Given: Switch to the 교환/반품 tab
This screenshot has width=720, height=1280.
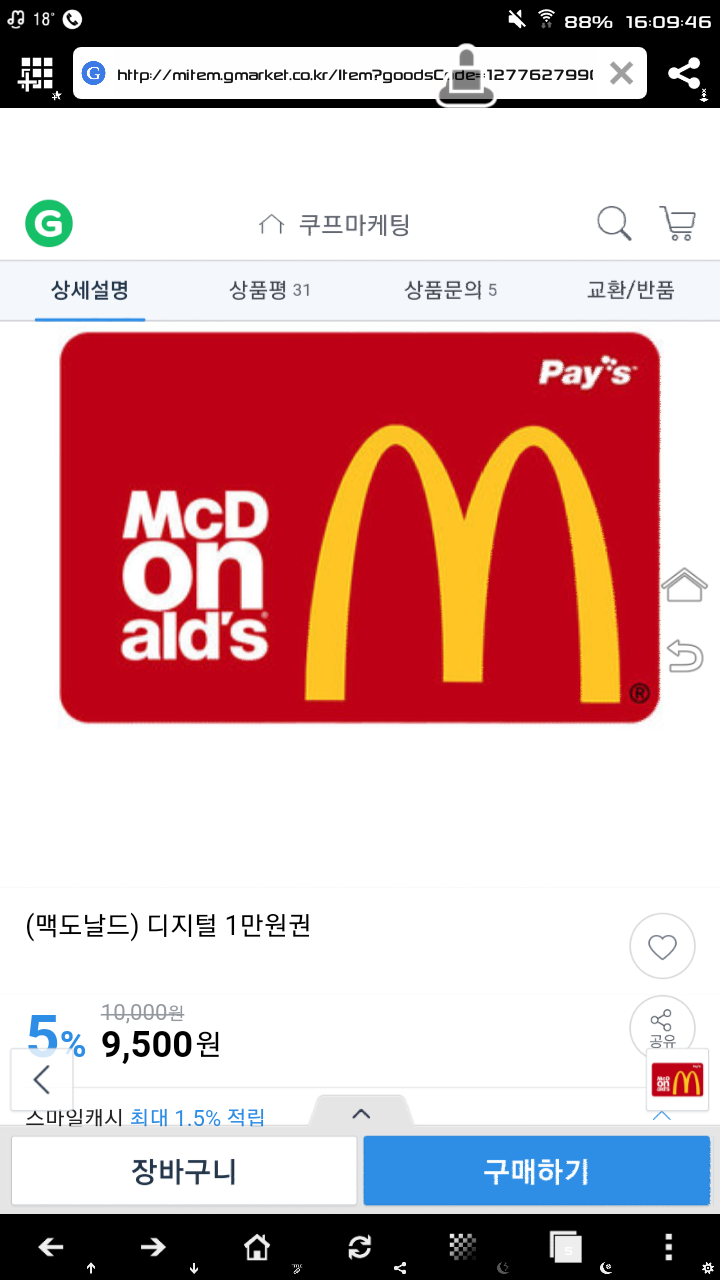Looking at the screenshot, I should pos(630,291).
